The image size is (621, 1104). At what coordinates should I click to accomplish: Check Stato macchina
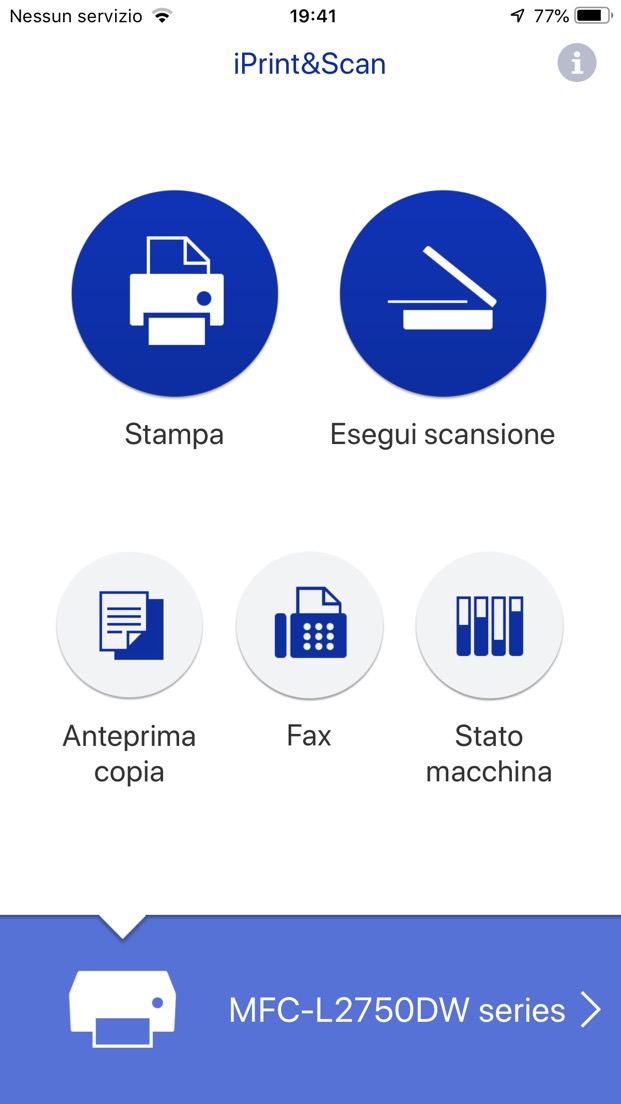tap(489, 626)
